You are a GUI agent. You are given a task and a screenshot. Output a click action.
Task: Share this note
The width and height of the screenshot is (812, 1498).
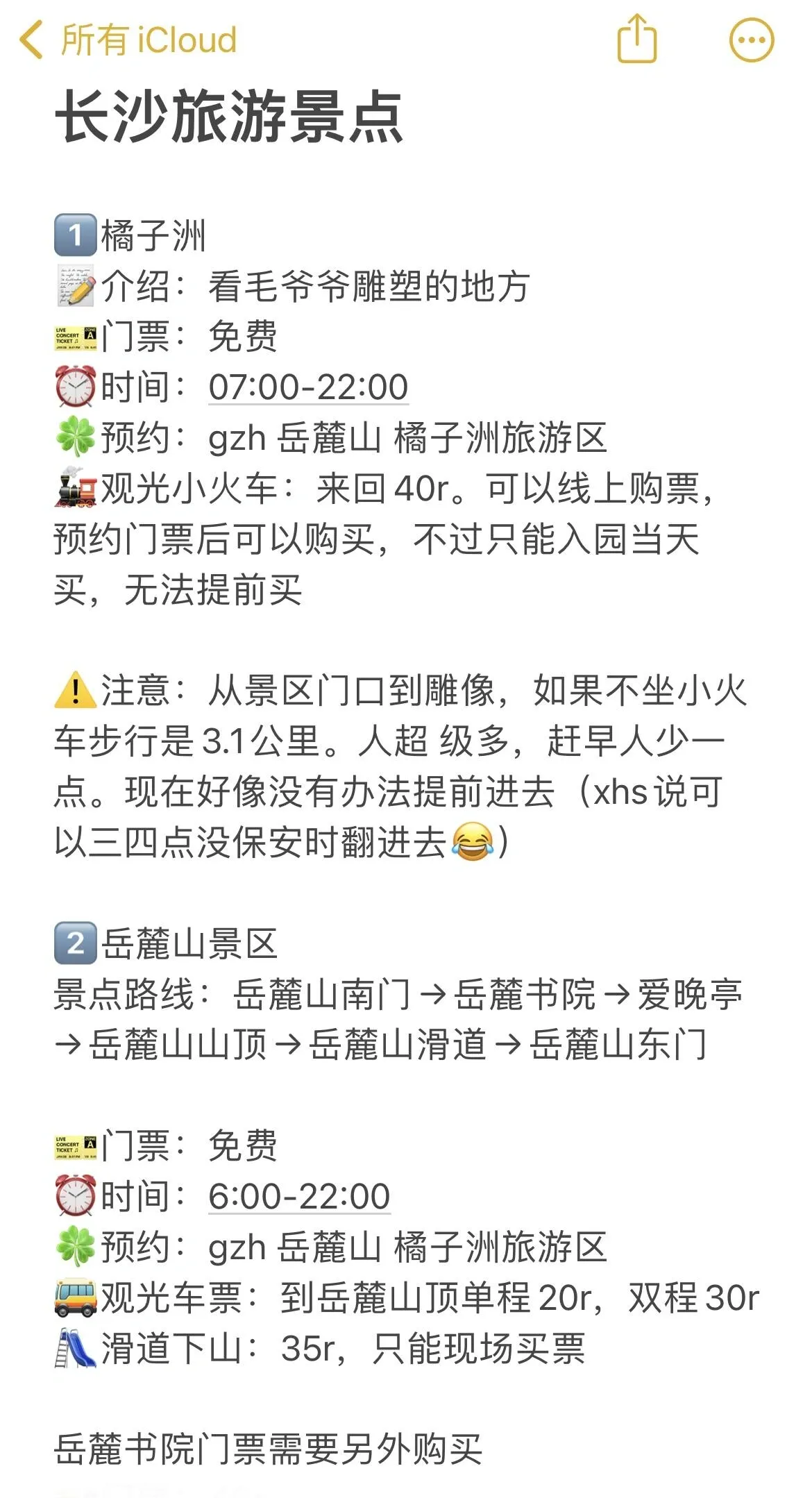pyautogui.click(x=636, y=40)
